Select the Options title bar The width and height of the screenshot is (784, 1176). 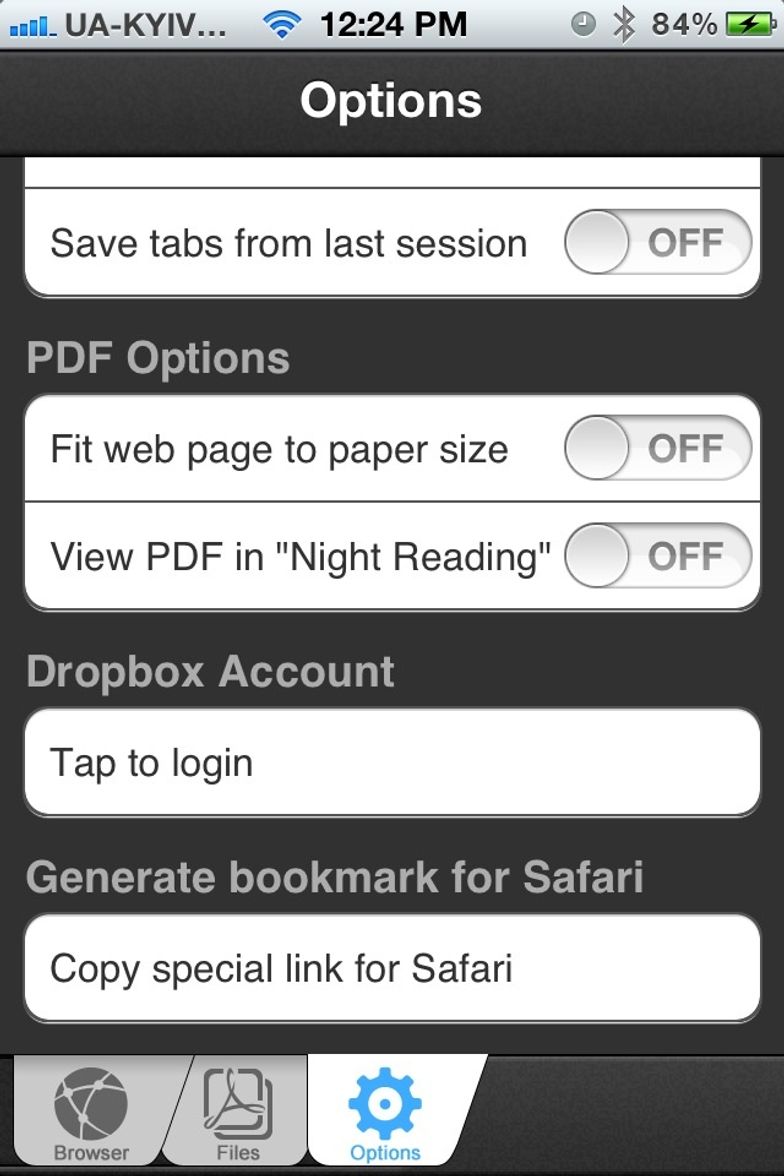click(x=392, y=98)
